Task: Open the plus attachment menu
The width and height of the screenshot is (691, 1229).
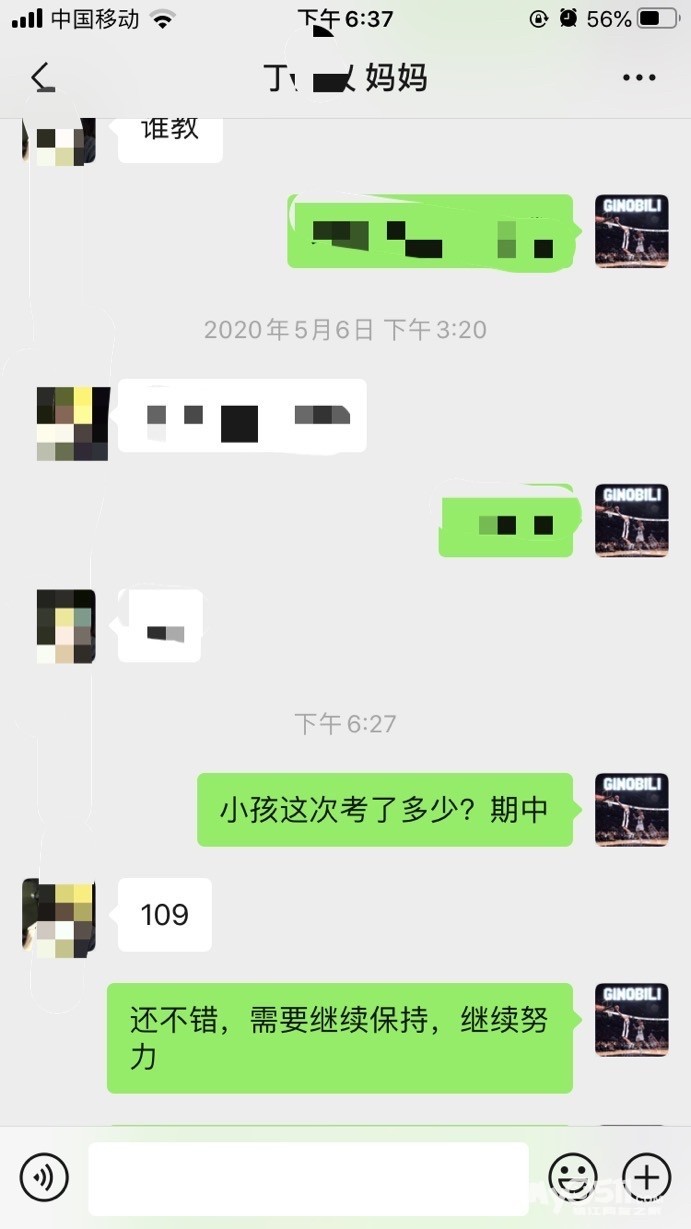Action: [x=646, y=1177]
